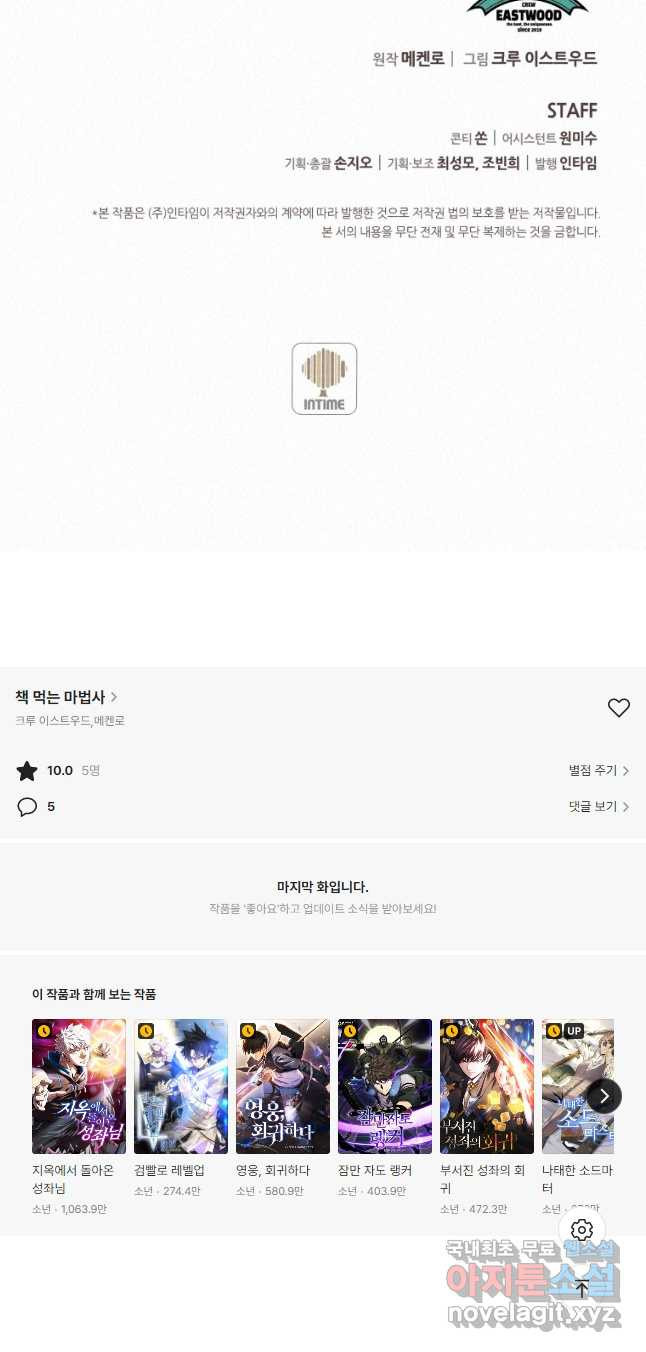Open 영웅, 회귀하다 webtoon
The height and width of the screenshot is (1352, 646).
[283, 1086]
